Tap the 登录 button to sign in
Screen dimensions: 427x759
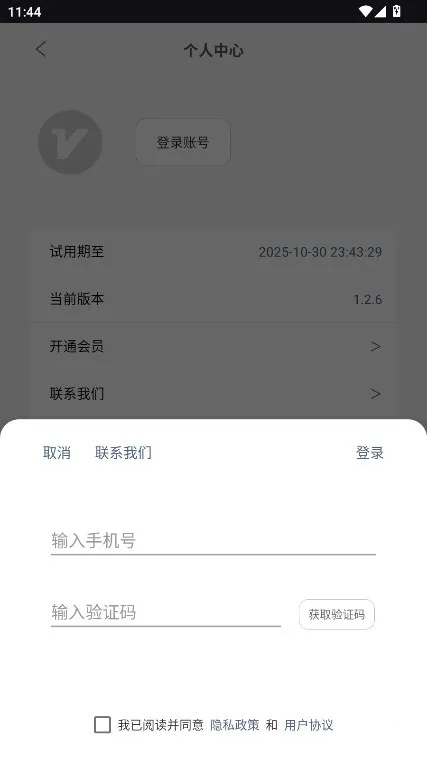pyautogui.click(x=370, y=453)
